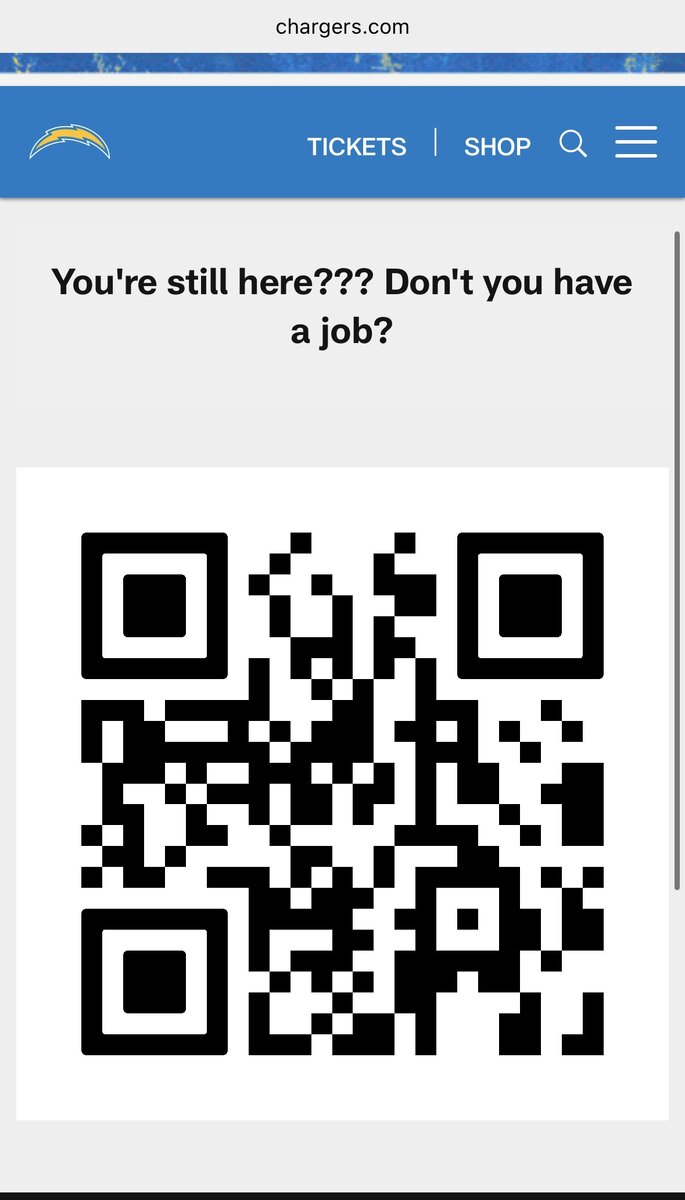Image resolution: width=685 pixels, height=1200 pixels.
Task: Open the TICKETS link
Action: [x=356, y=146]
